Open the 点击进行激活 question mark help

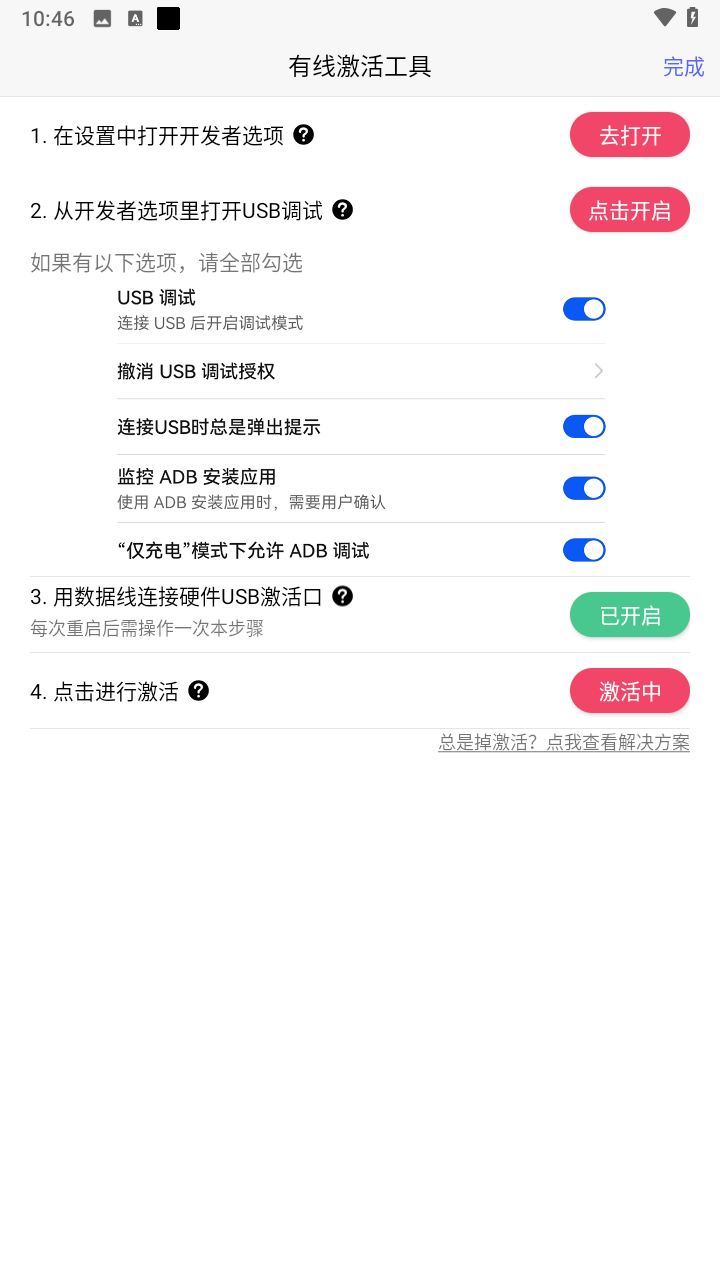(x=198, y=690)
